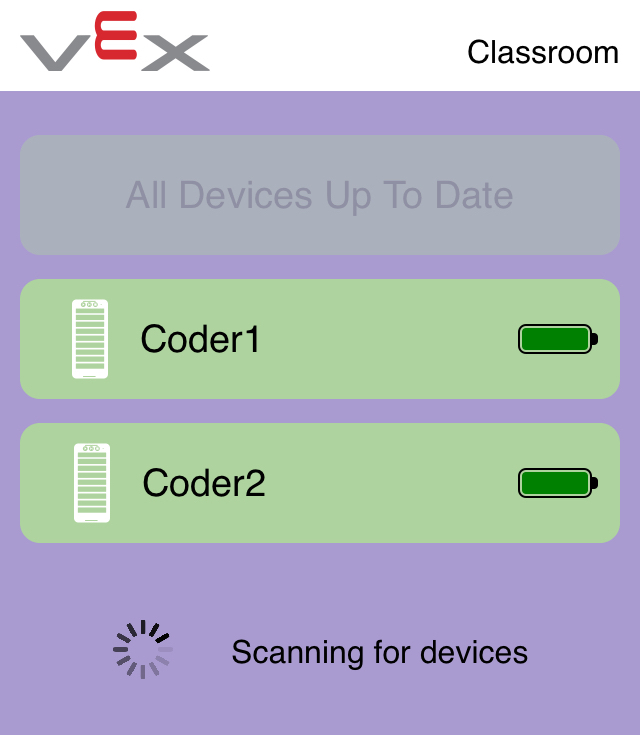Tap the All Devices Up To Date button
The width and height of the screenshot is (640, 735).
[319, 195]
